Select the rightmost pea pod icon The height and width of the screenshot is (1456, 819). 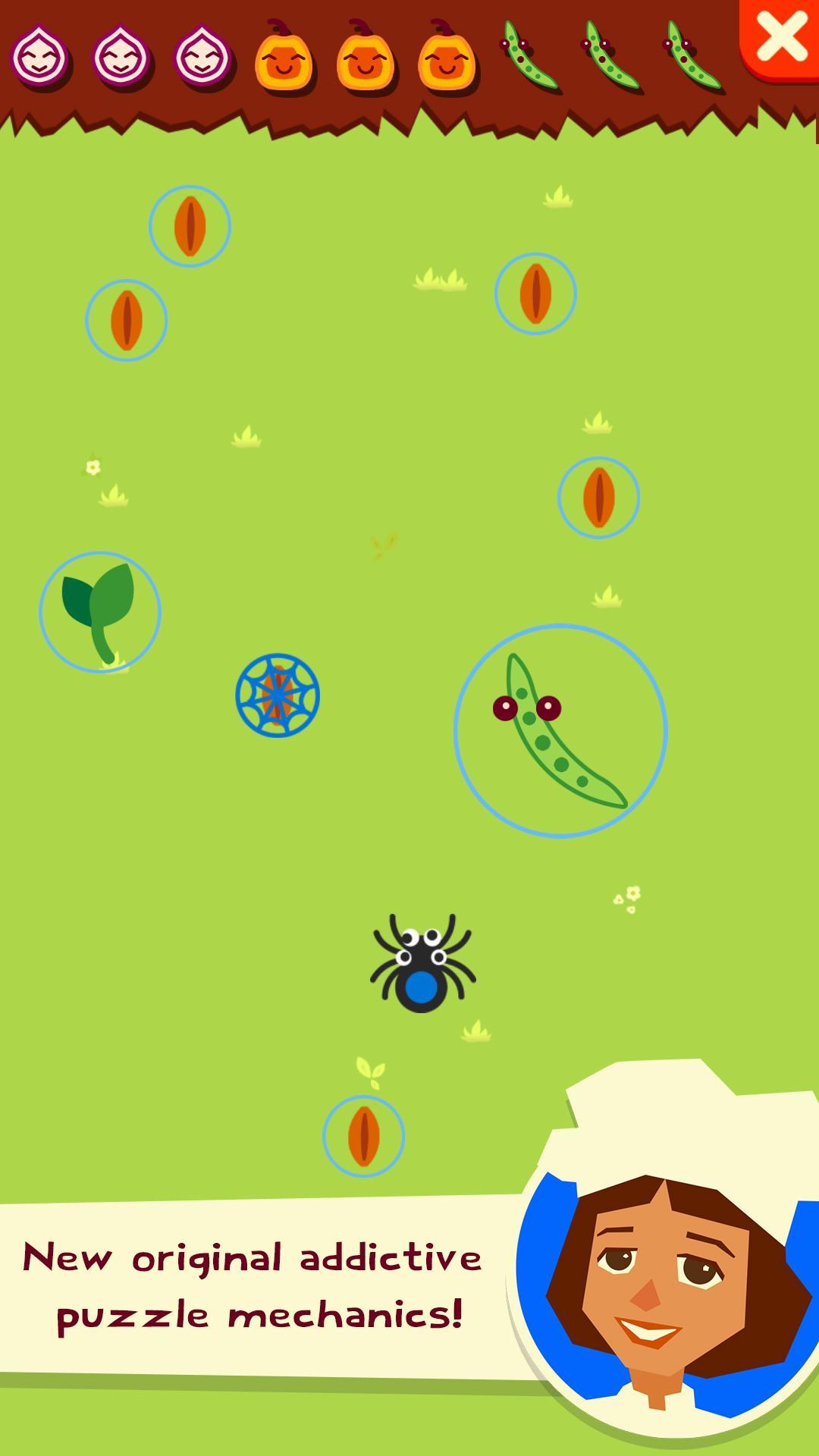(692, 53)
